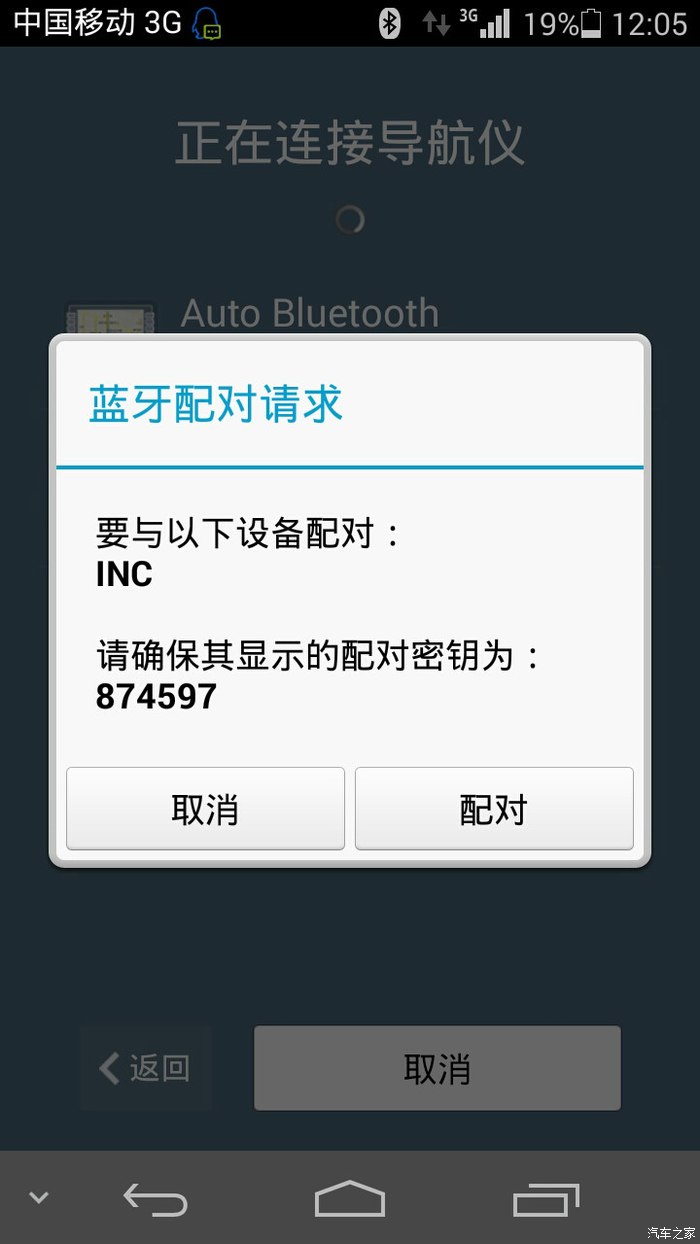
Task: Open recent apps overview
Action: tap(546, 1198)
